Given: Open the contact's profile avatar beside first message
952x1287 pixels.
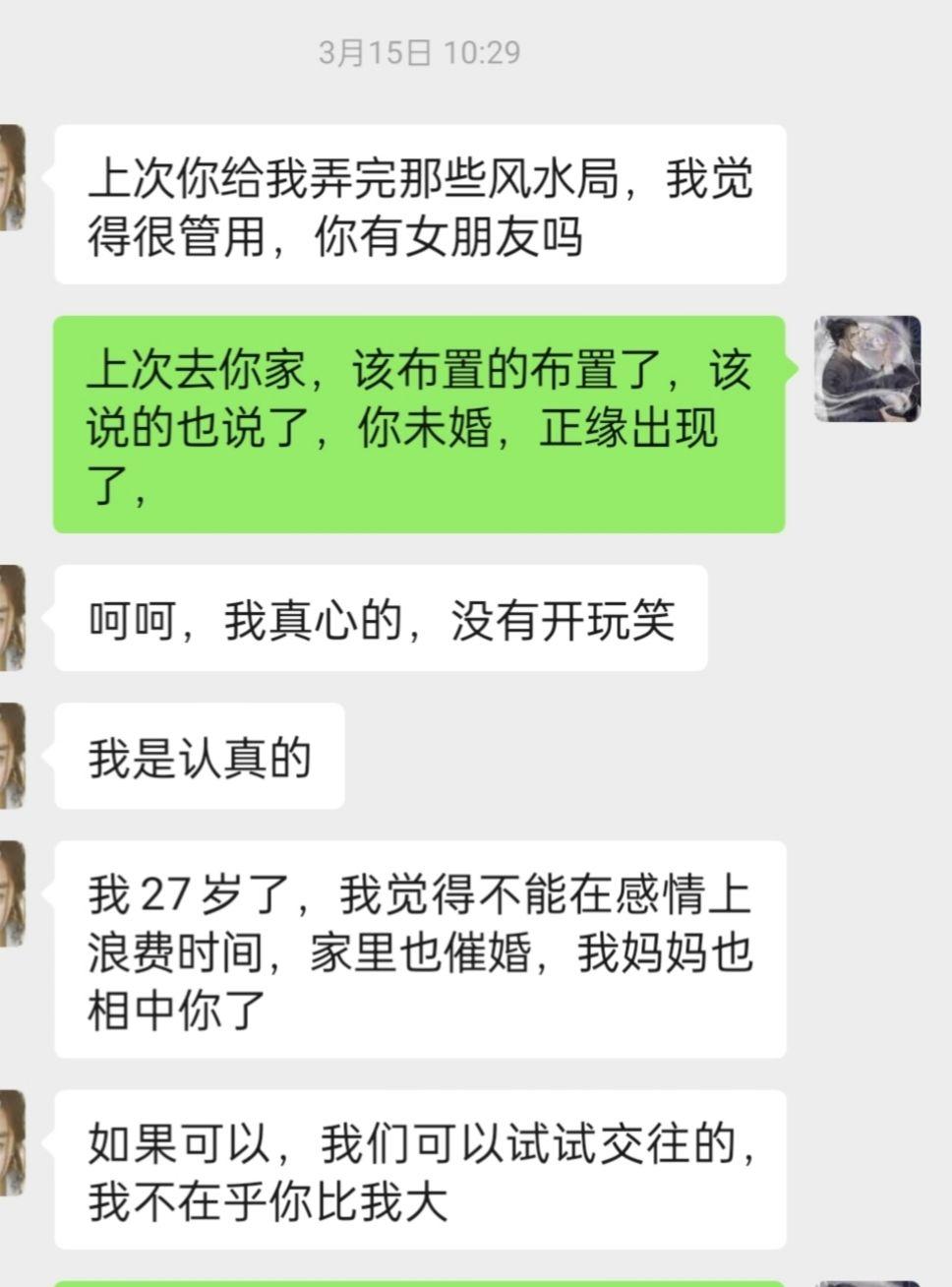Looking at the screenshot, I should tap(14, 177).
